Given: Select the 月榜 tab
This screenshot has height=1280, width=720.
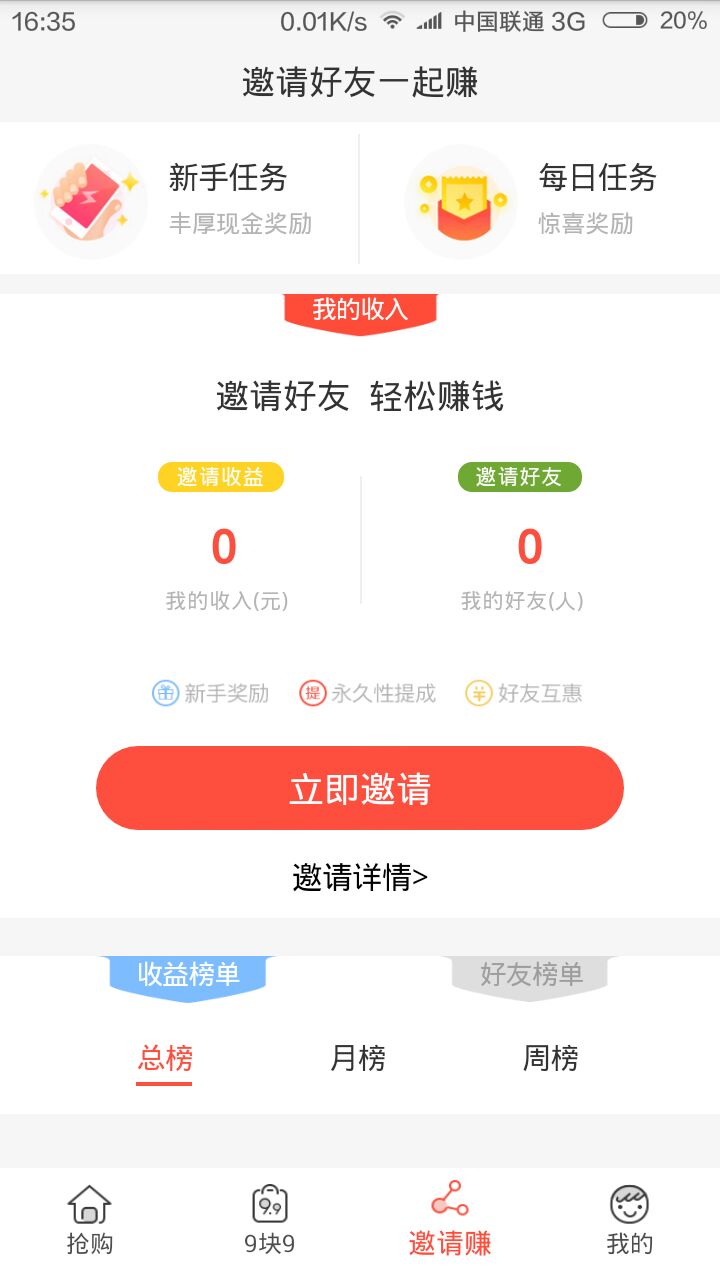Looking at the screenshot, I should [x=358, y=1058].
